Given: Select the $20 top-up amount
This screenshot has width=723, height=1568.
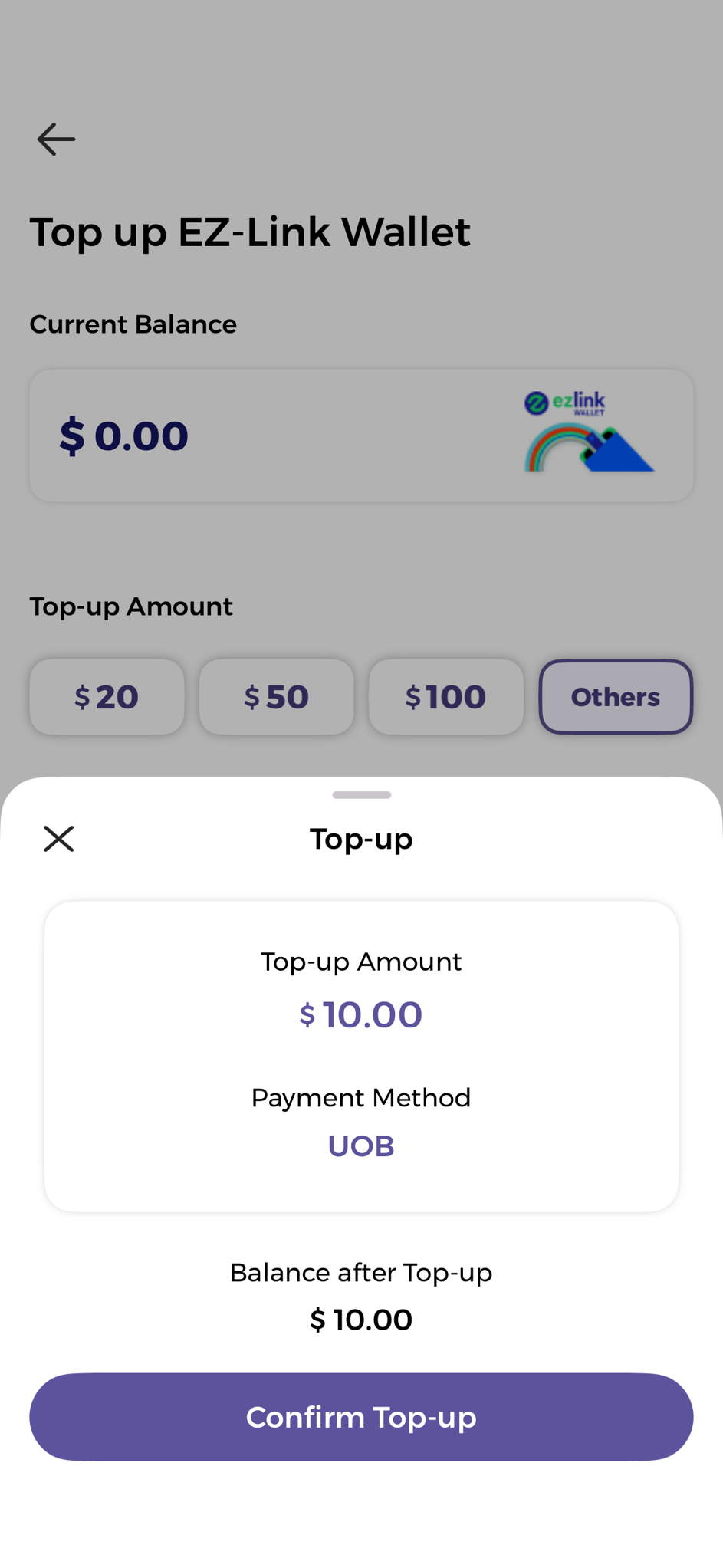Looking at the screenshot, I should pos(107,696).
